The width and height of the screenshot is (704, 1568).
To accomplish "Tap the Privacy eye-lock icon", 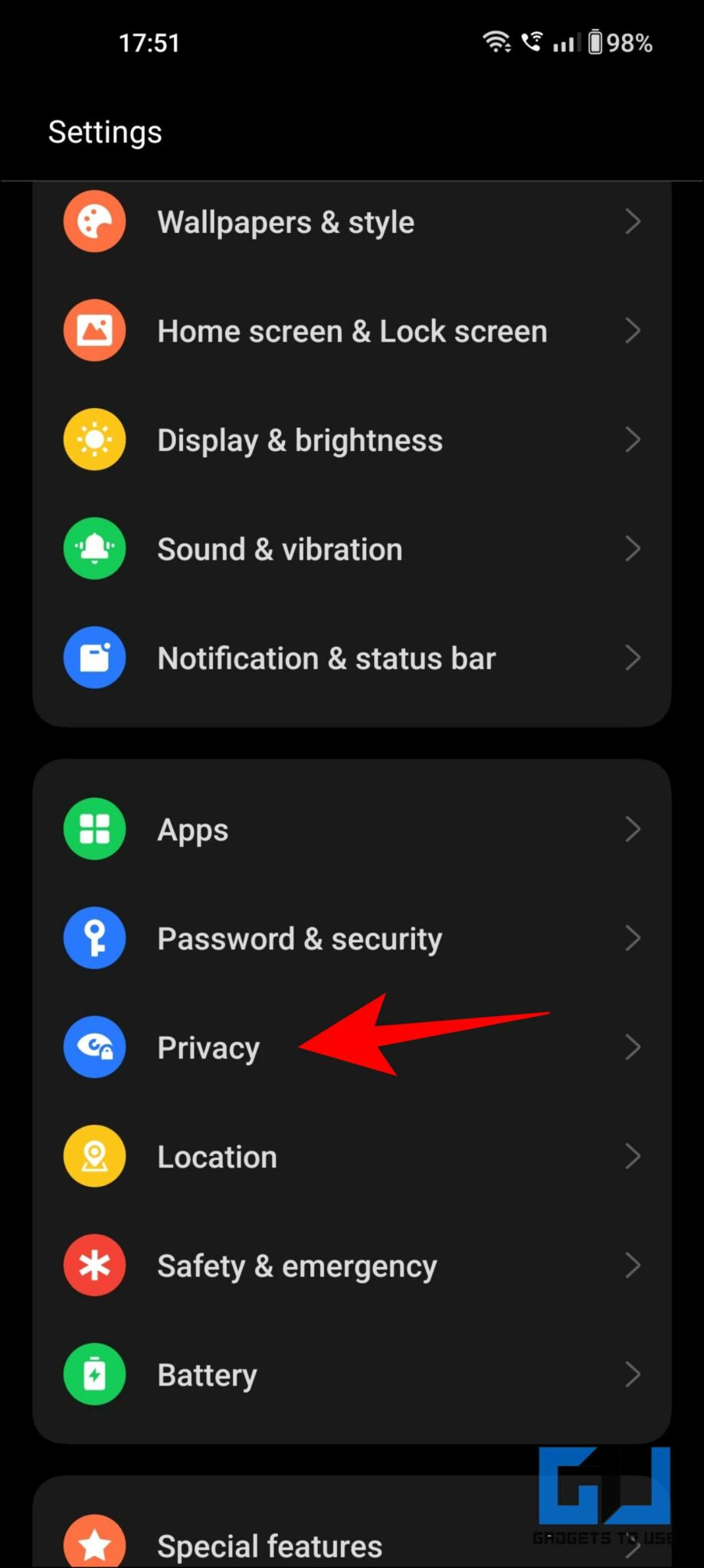I will click(94, 1047).
